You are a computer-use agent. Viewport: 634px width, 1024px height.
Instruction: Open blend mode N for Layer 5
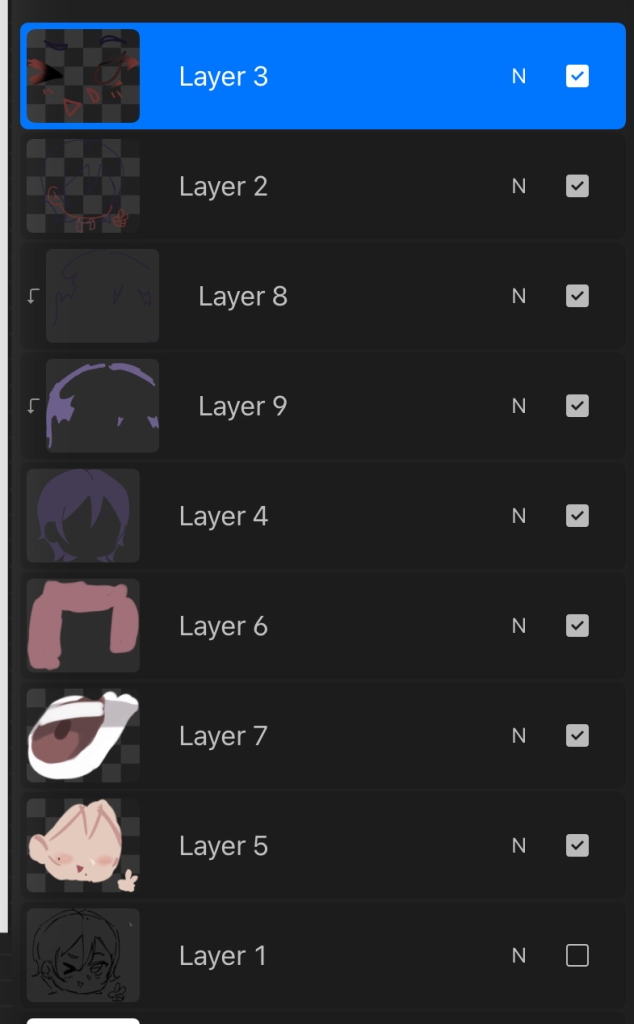point(518,846)
